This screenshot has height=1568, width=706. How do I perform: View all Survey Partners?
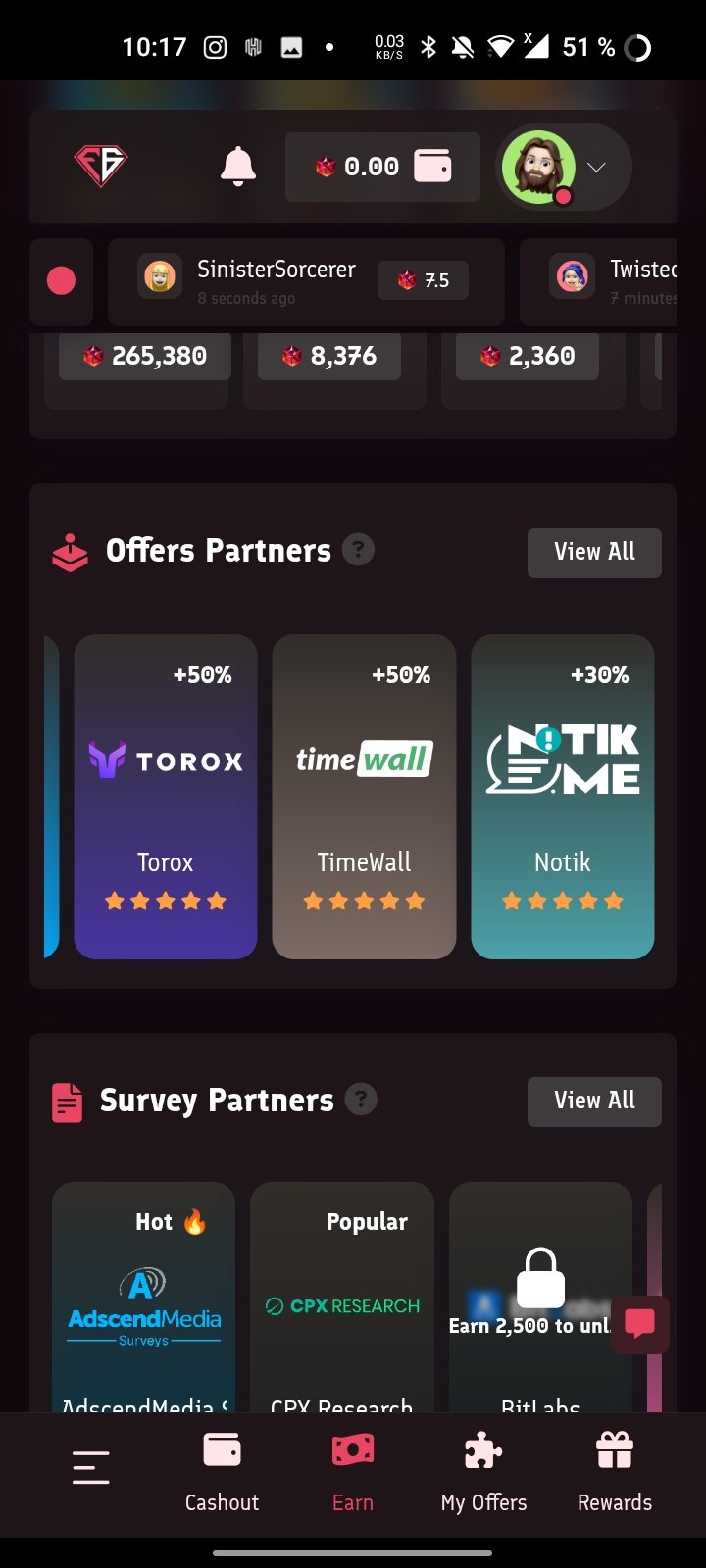click(x=594, y=1101)
